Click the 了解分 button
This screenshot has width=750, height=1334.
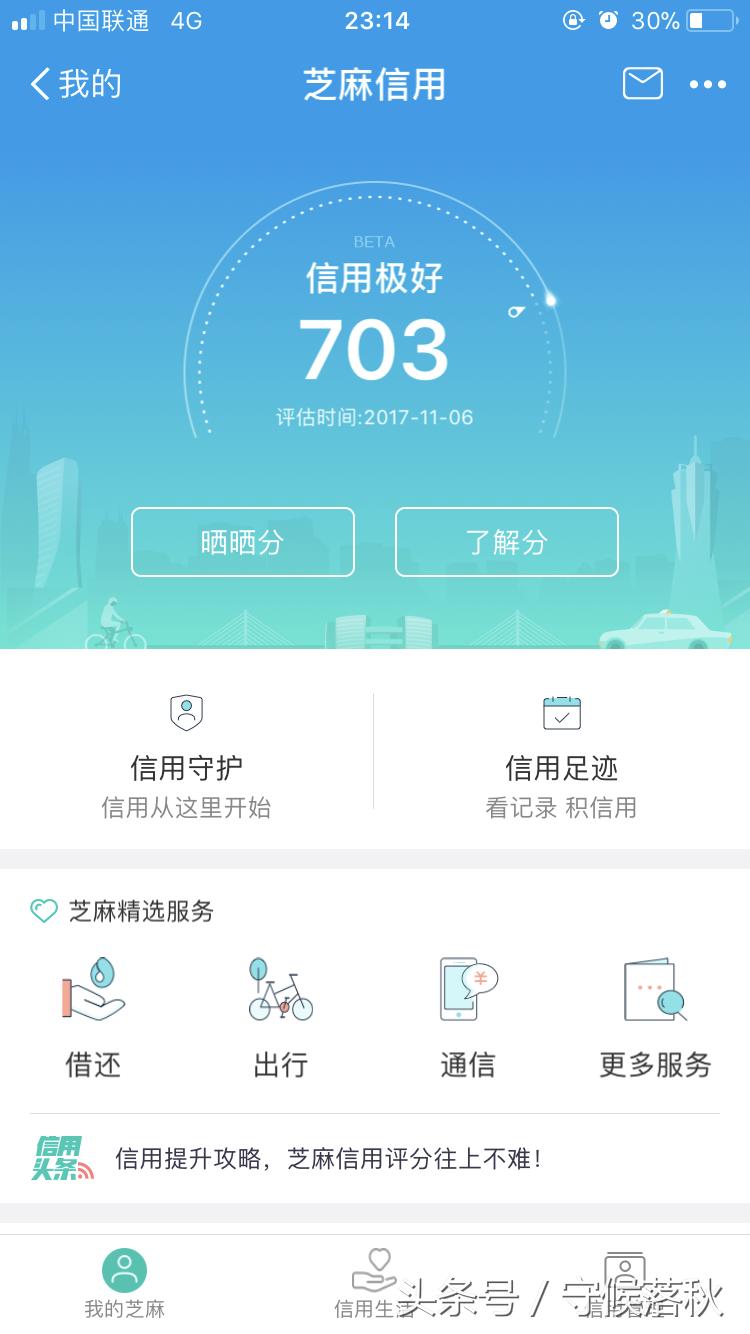(507, 542)
